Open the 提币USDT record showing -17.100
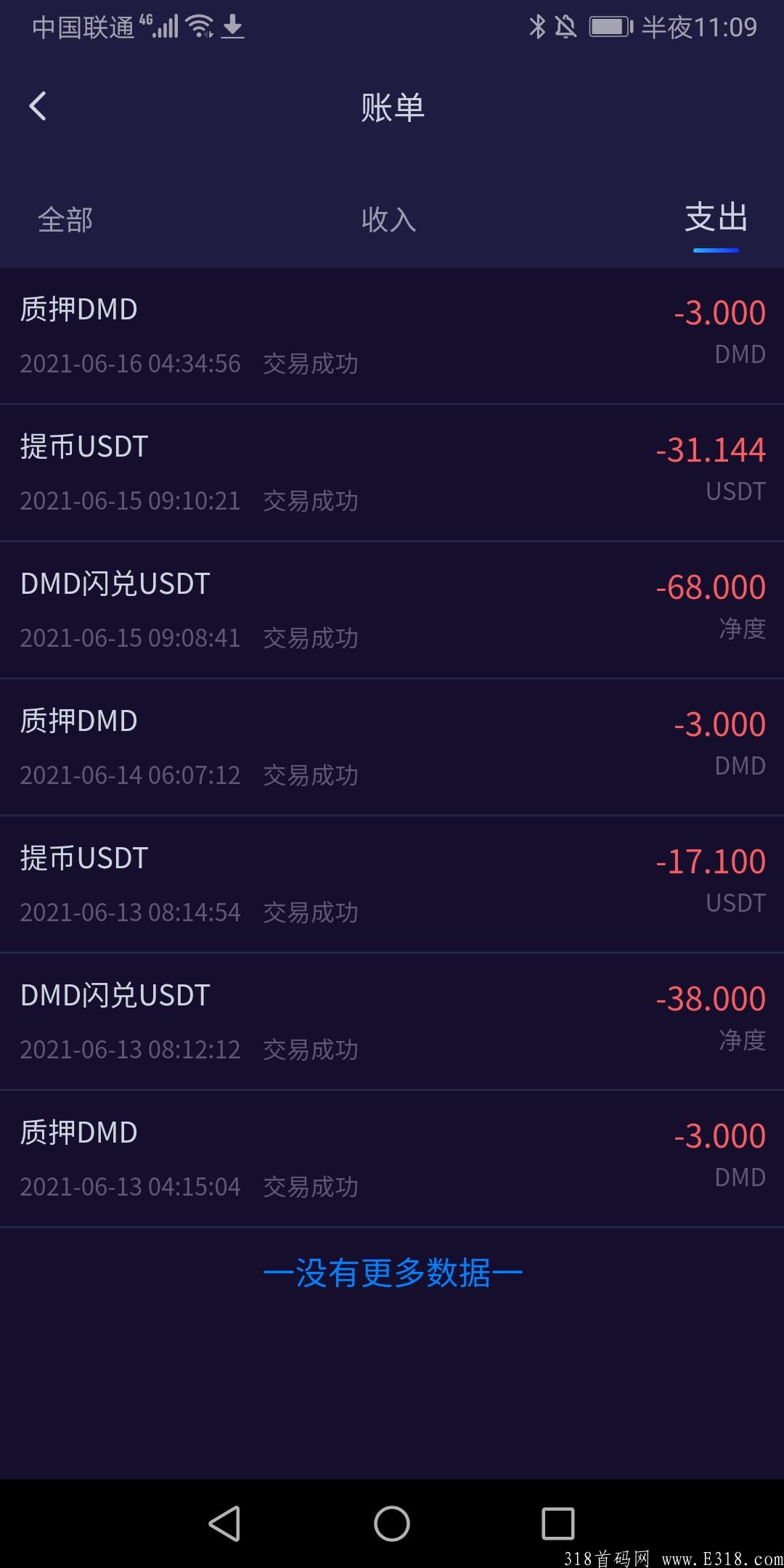The height and width of the screenshot is (1568, 784). click(392, 883)
